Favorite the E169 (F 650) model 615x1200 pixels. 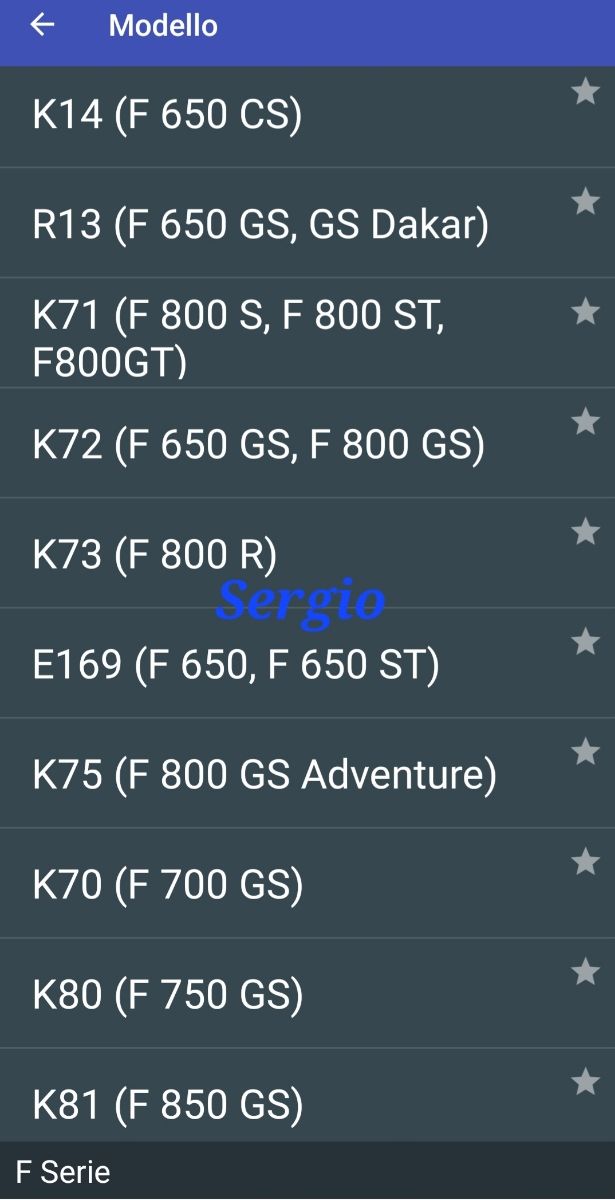(x=585, y=642)
